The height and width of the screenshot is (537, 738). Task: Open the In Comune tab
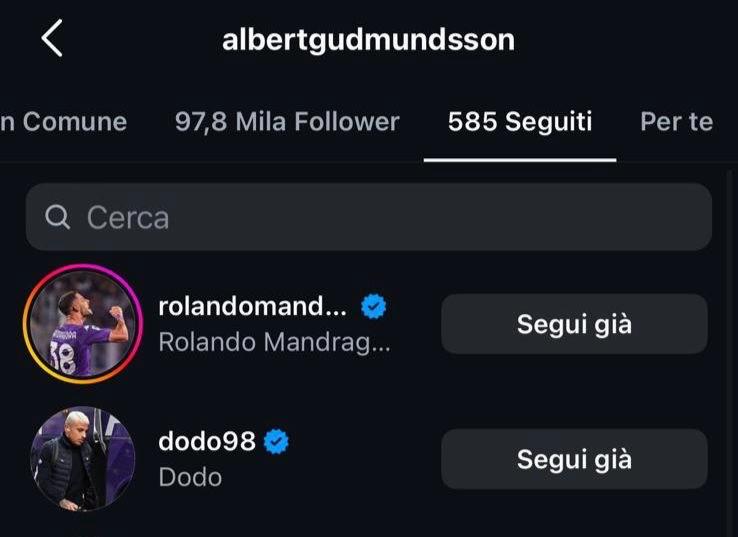point(64,122)
